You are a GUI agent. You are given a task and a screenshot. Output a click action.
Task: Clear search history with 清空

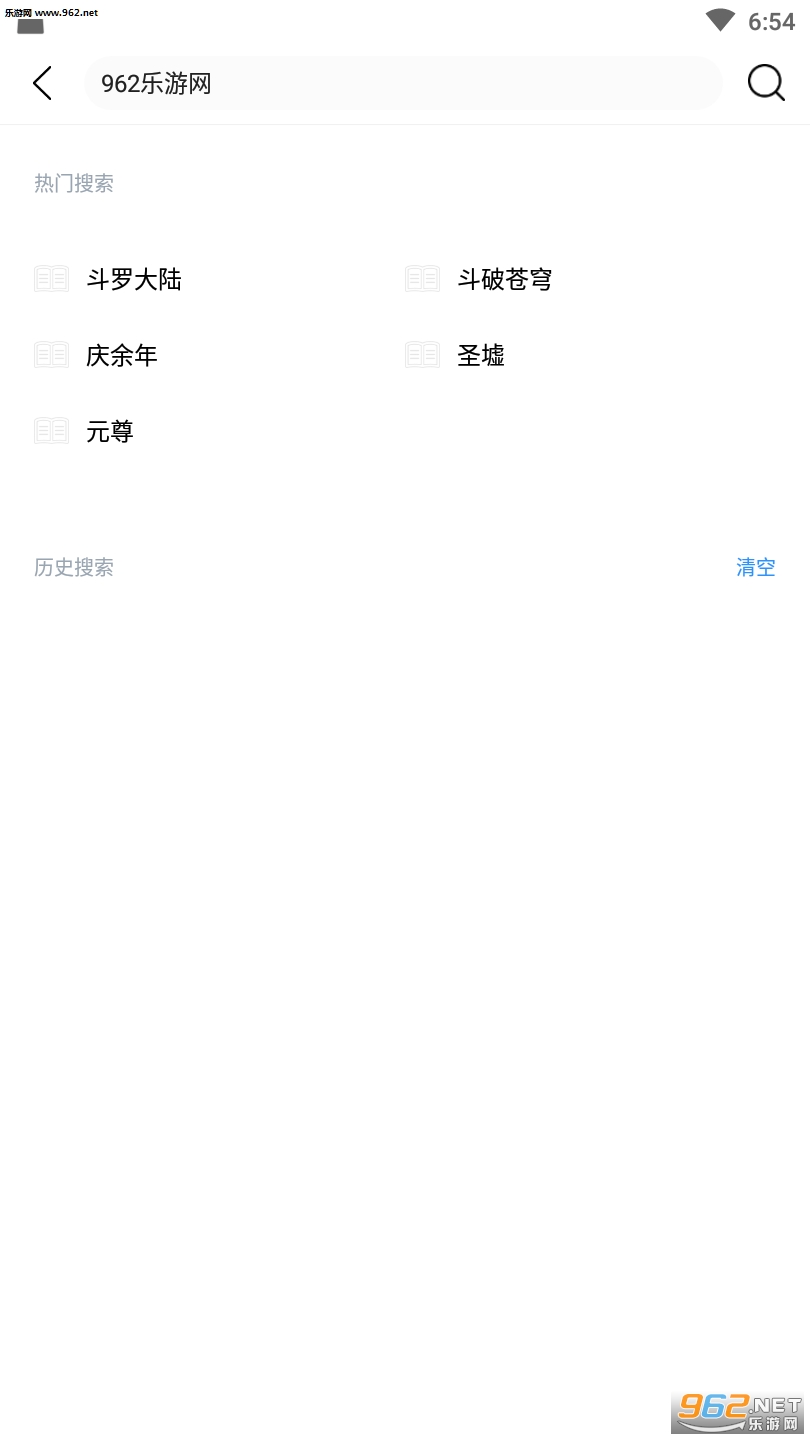tap(755, 567)
